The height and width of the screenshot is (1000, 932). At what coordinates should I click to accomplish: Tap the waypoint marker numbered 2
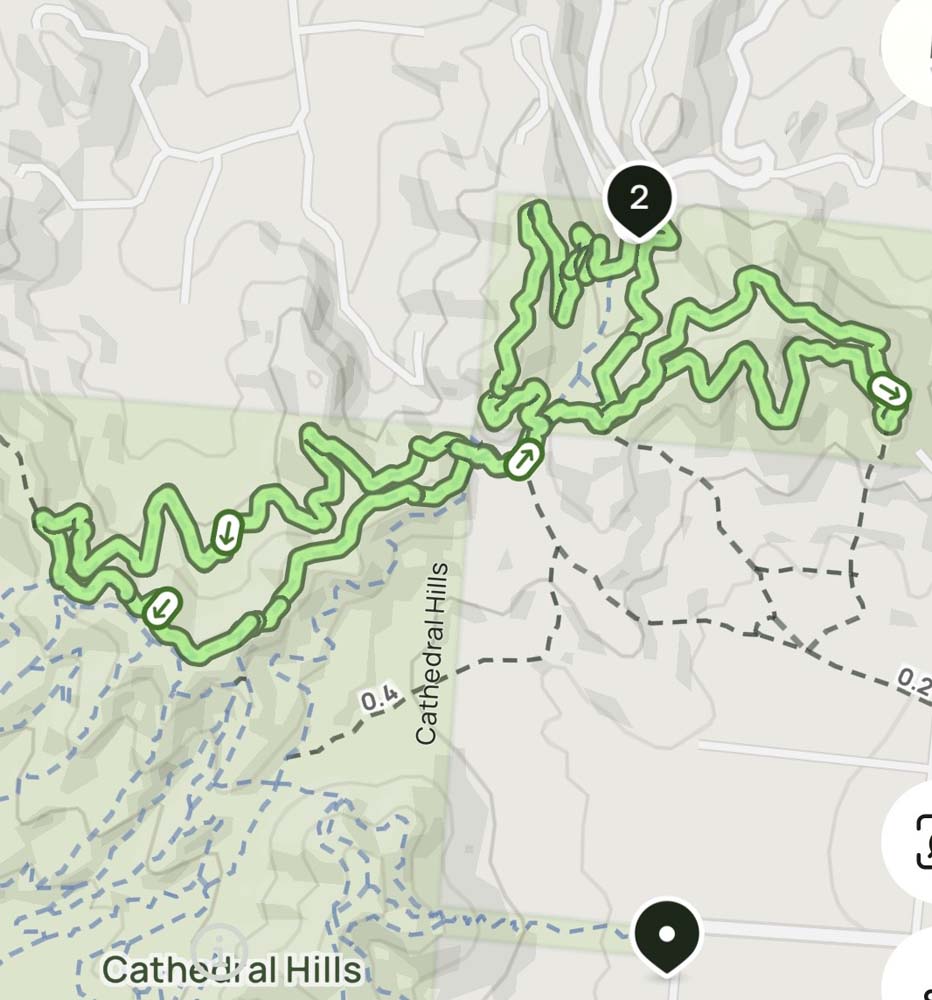pos(639,198)
